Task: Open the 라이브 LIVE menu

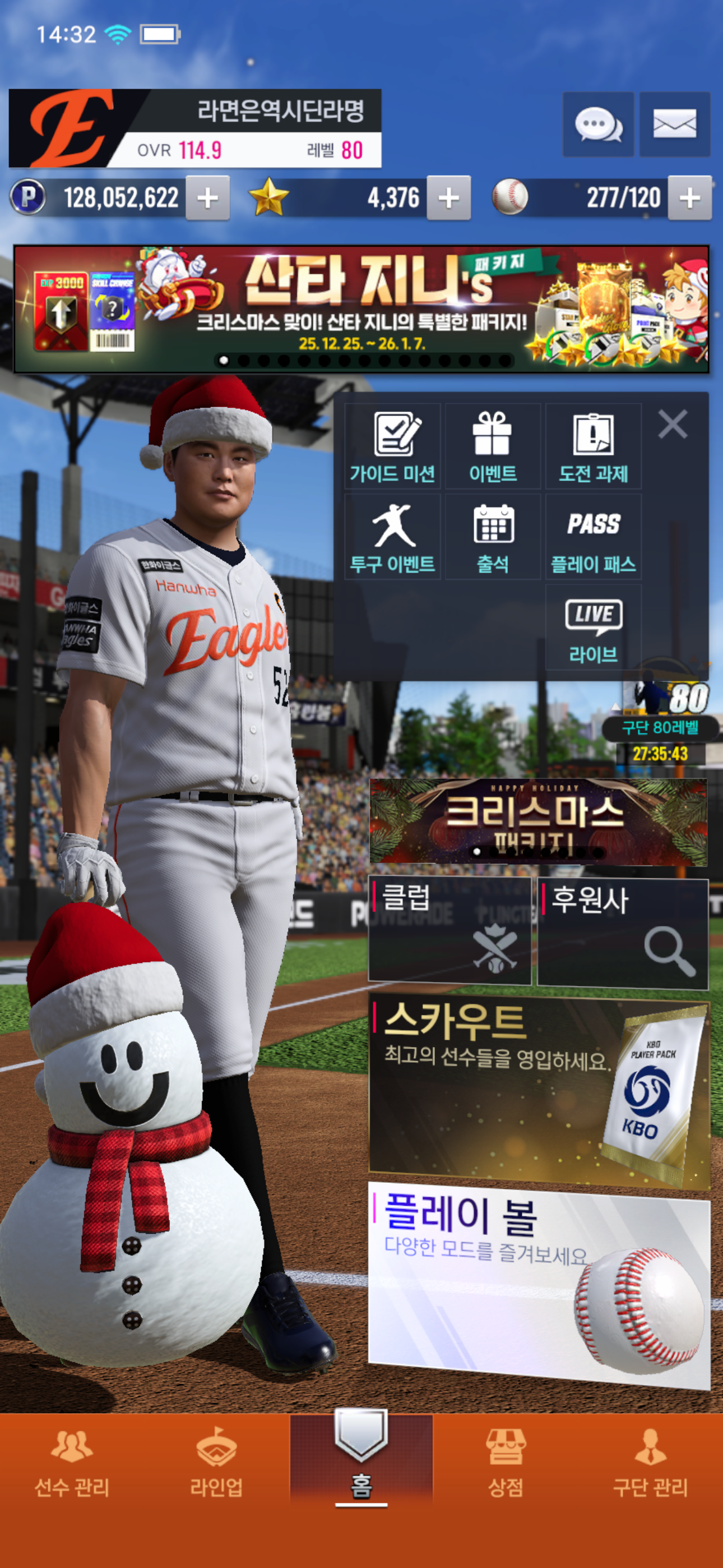Action: point(594,628)
